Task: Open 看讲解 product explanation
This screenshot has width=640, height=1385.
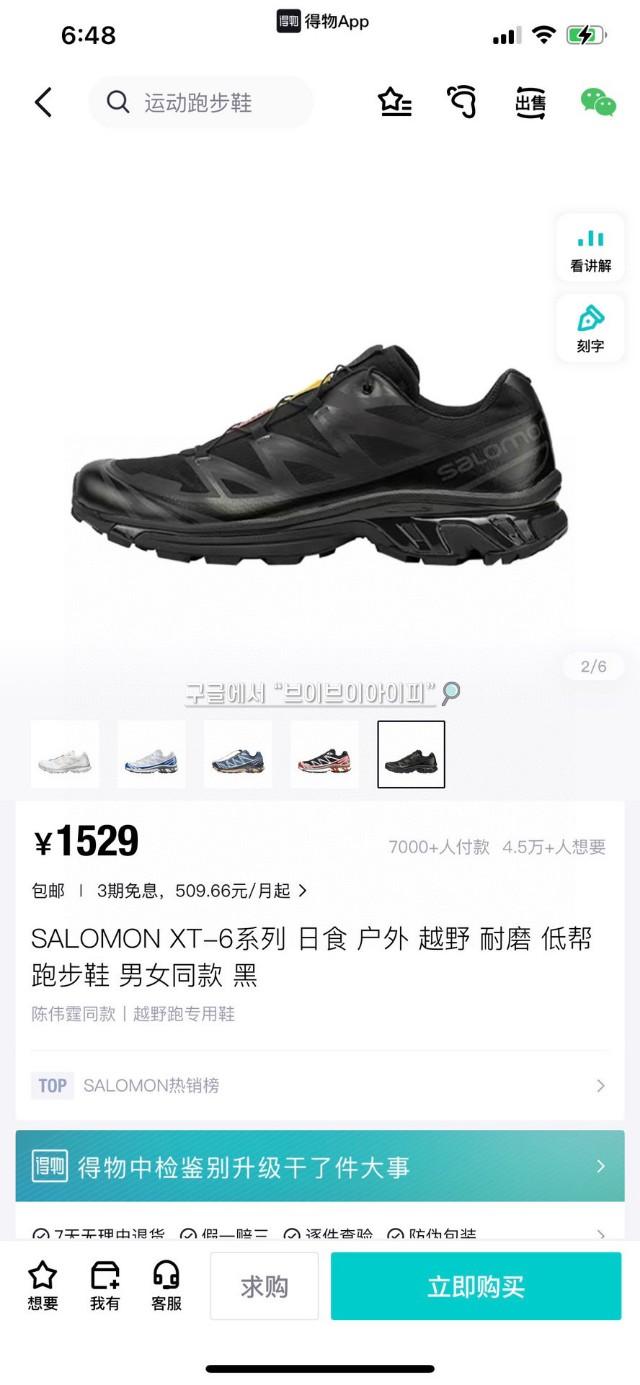Action: (590, 249)
